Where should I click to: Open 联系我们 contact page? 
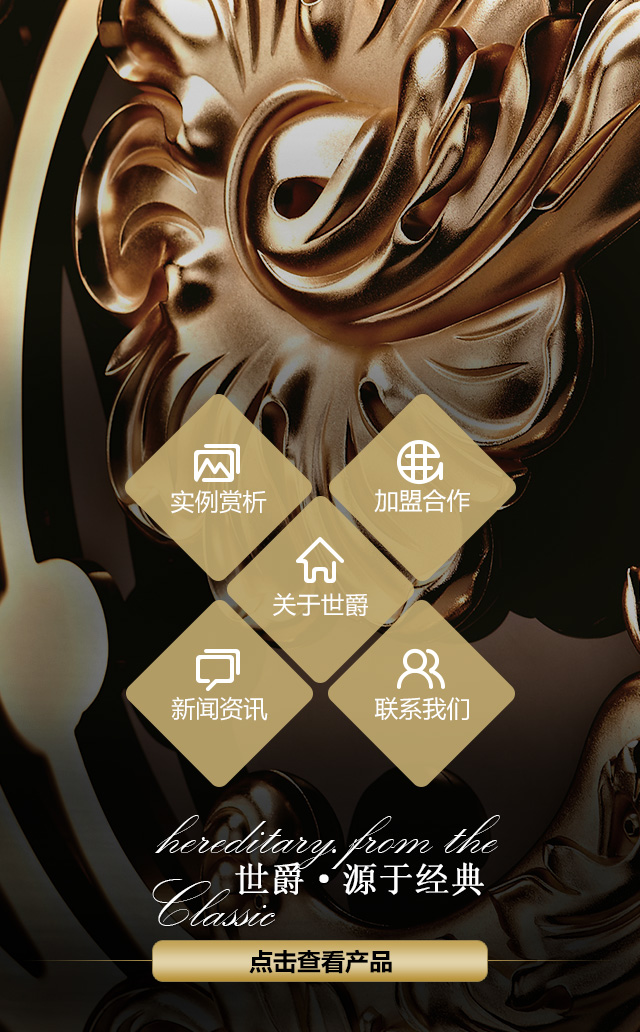click(421, 692)
